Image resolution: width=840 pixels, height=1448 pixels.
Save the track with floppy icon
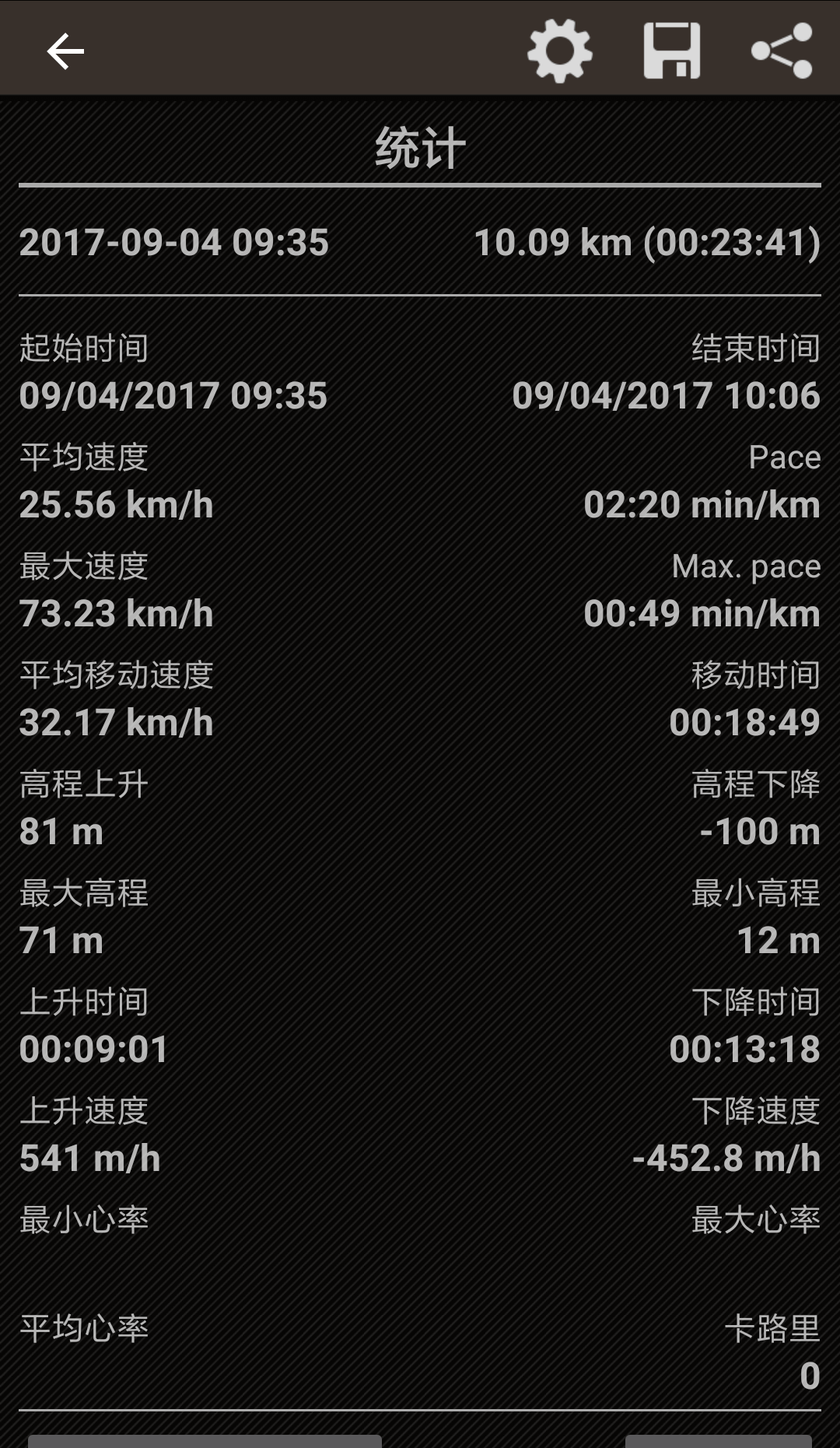point(672,51)
